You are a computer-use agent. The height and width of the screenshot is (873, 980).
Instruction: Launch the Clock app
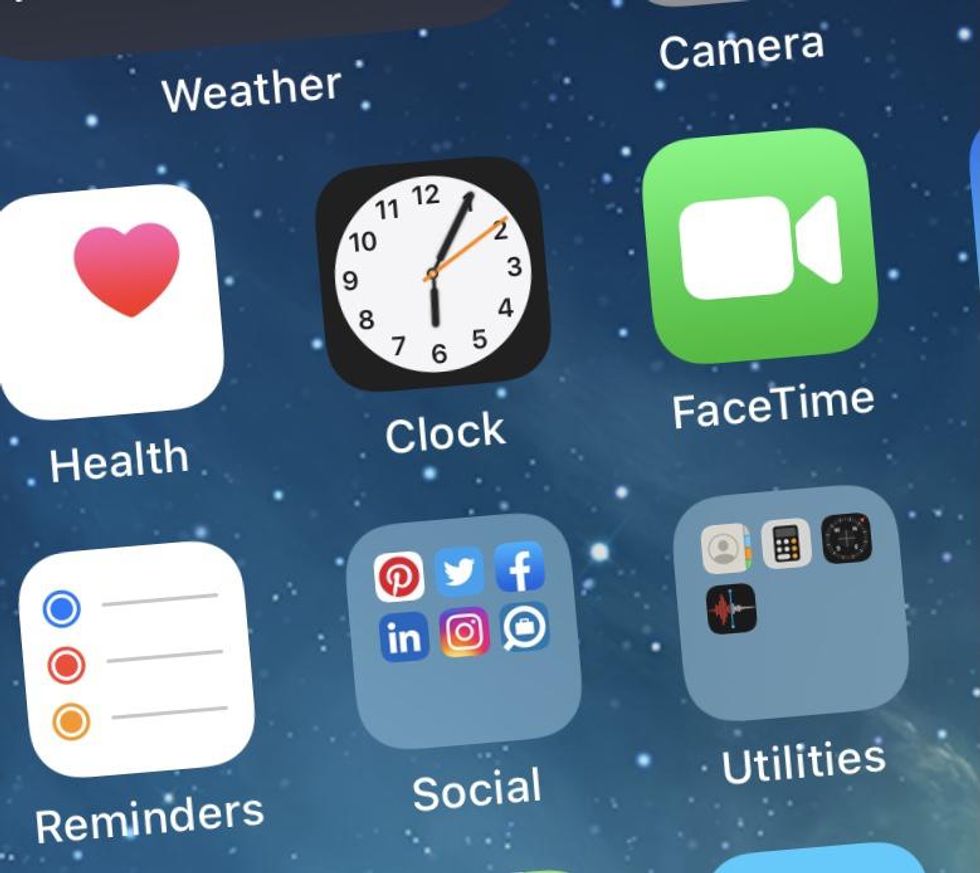click(433, 272)
